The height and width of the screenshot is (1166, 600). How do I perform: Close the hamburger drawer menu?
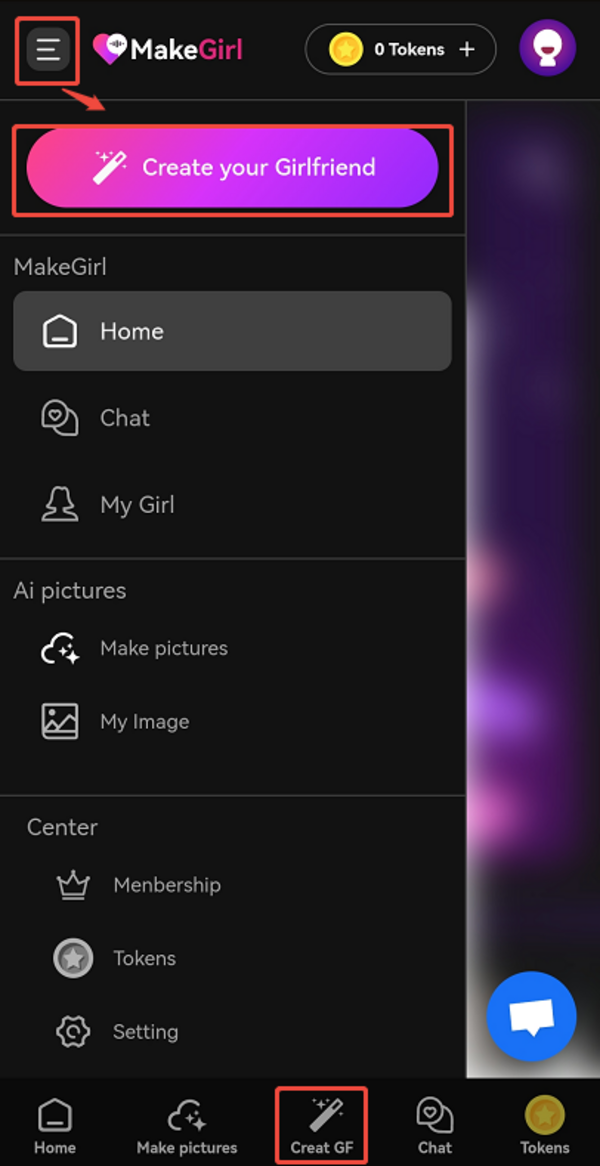click(48, 48)
